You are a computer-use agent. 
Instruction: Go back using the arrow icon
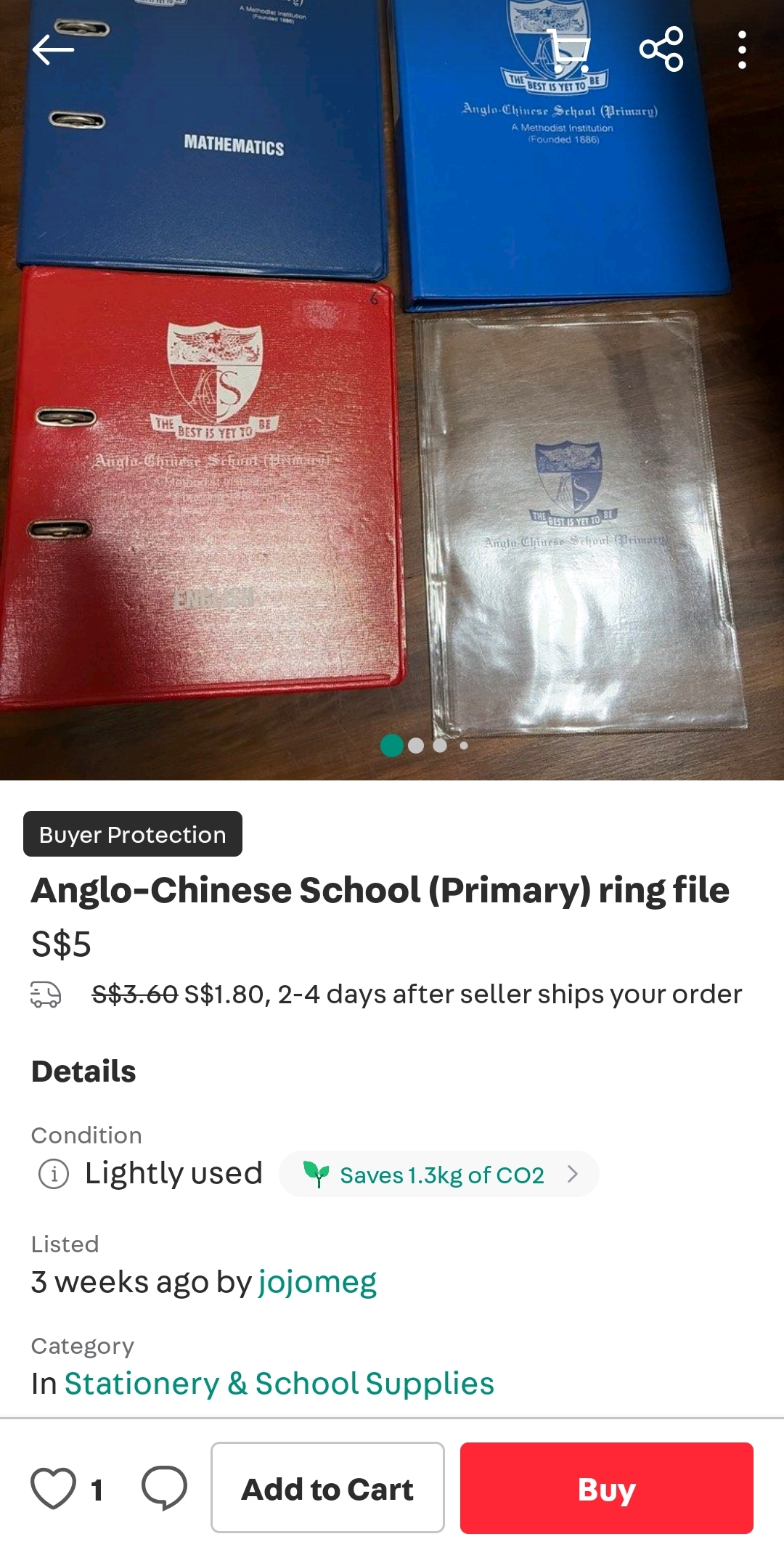(53, 49)
